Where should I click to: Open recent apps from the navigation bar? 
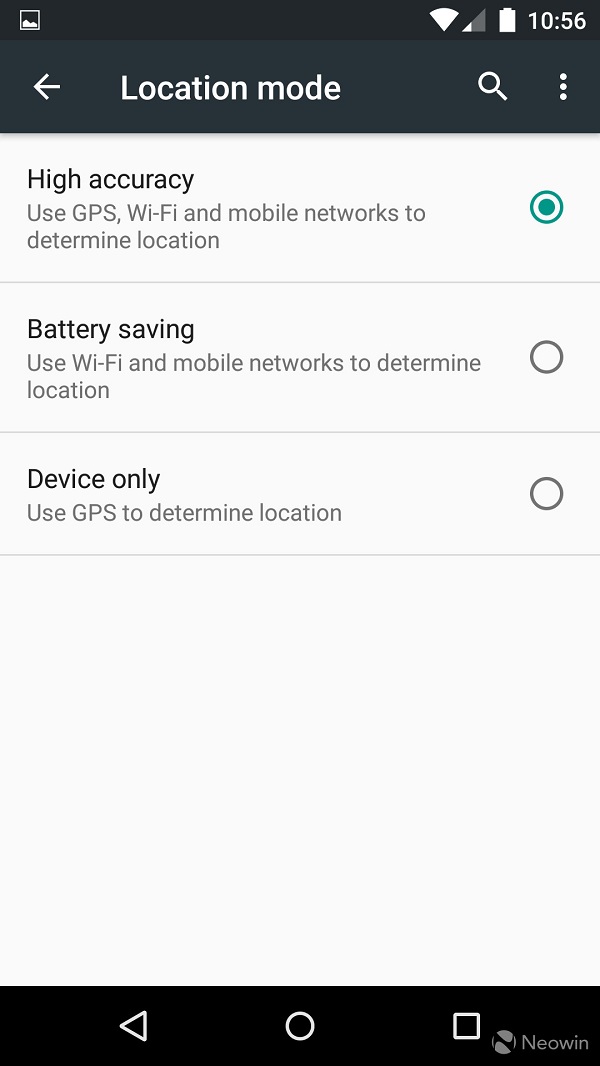tap(466, 1025)
